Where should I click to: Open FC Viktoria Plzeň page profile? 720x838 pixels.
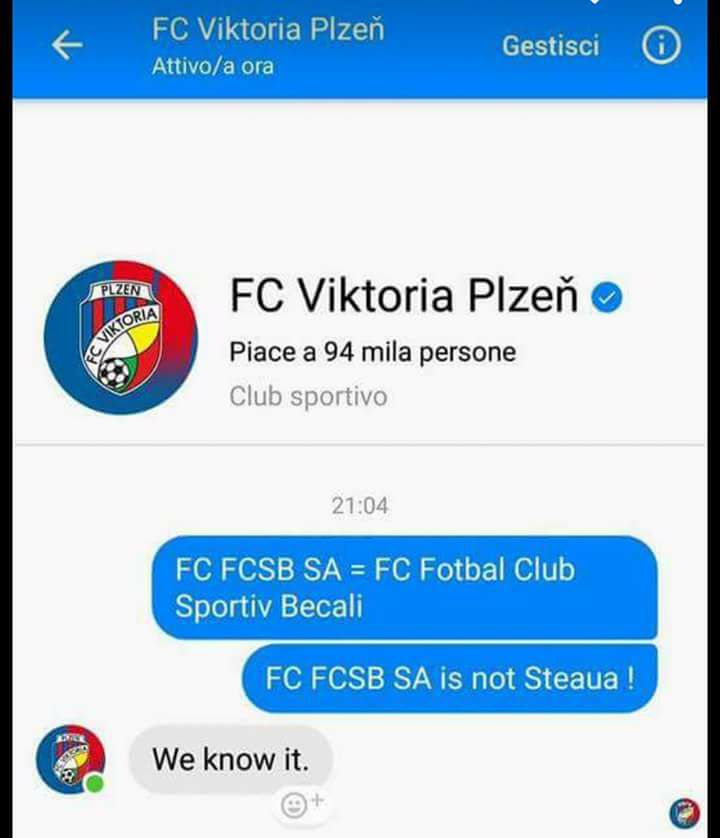click(x=120, y=337)
